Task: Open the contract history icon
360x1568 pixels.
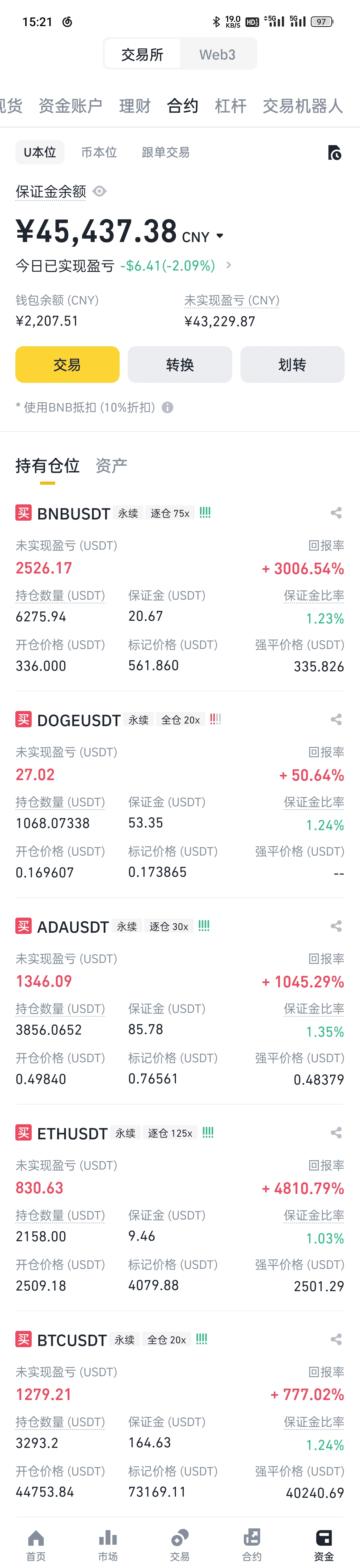Action: [x=334, y=152]
